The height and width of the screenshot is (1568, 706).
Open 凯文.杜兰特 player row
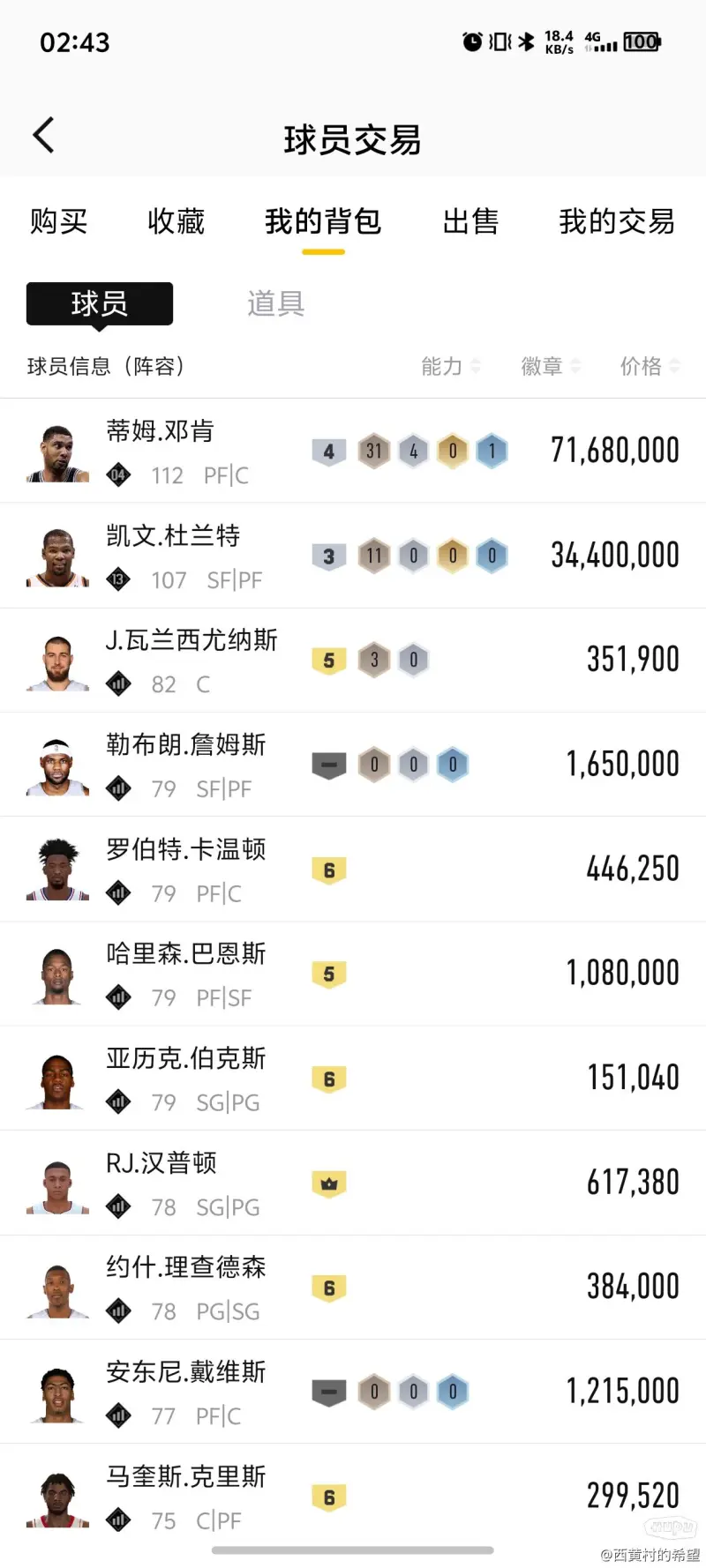tap(353, 556)
